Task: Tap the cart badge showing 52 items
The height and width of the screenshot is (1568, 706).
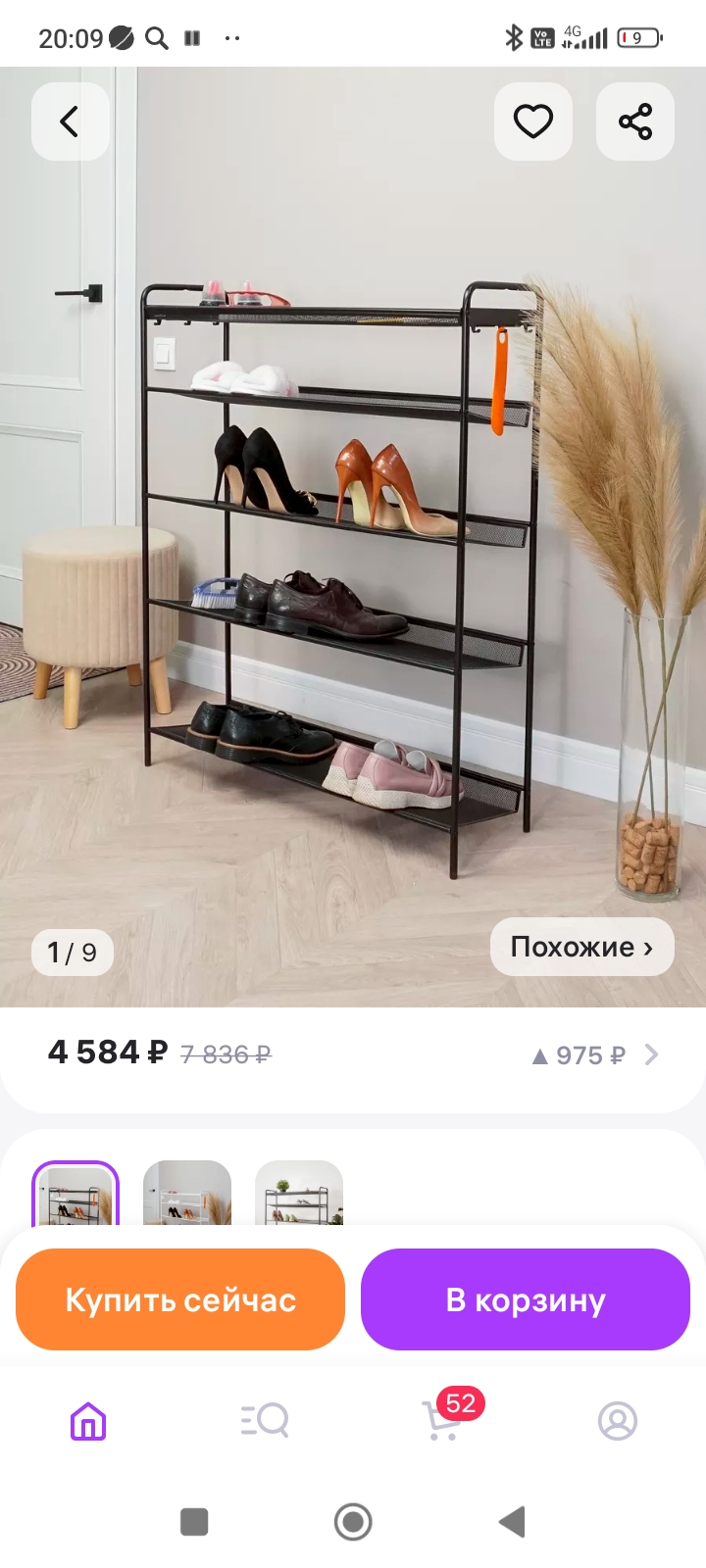Action: click(x=462, y=1403)
